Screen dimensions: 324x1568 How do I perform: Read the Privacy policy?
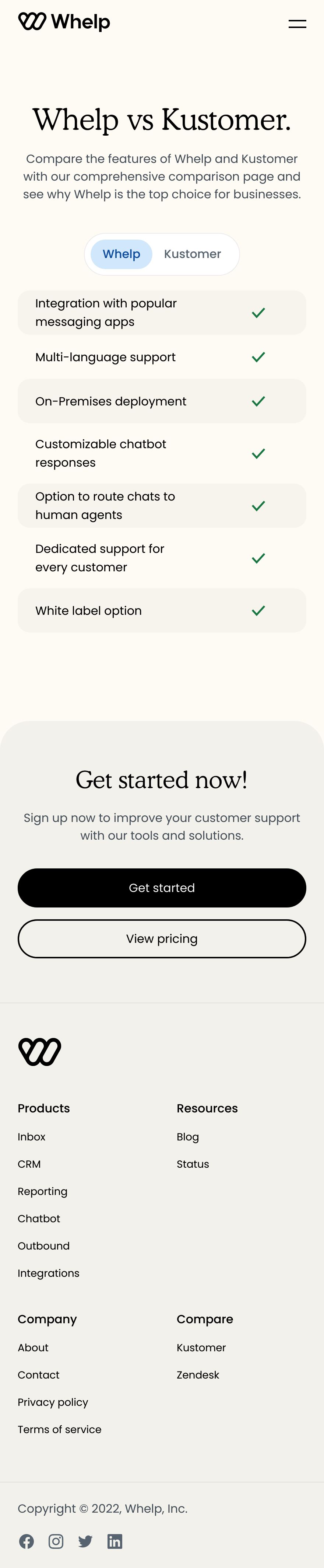coord(53,1402)
